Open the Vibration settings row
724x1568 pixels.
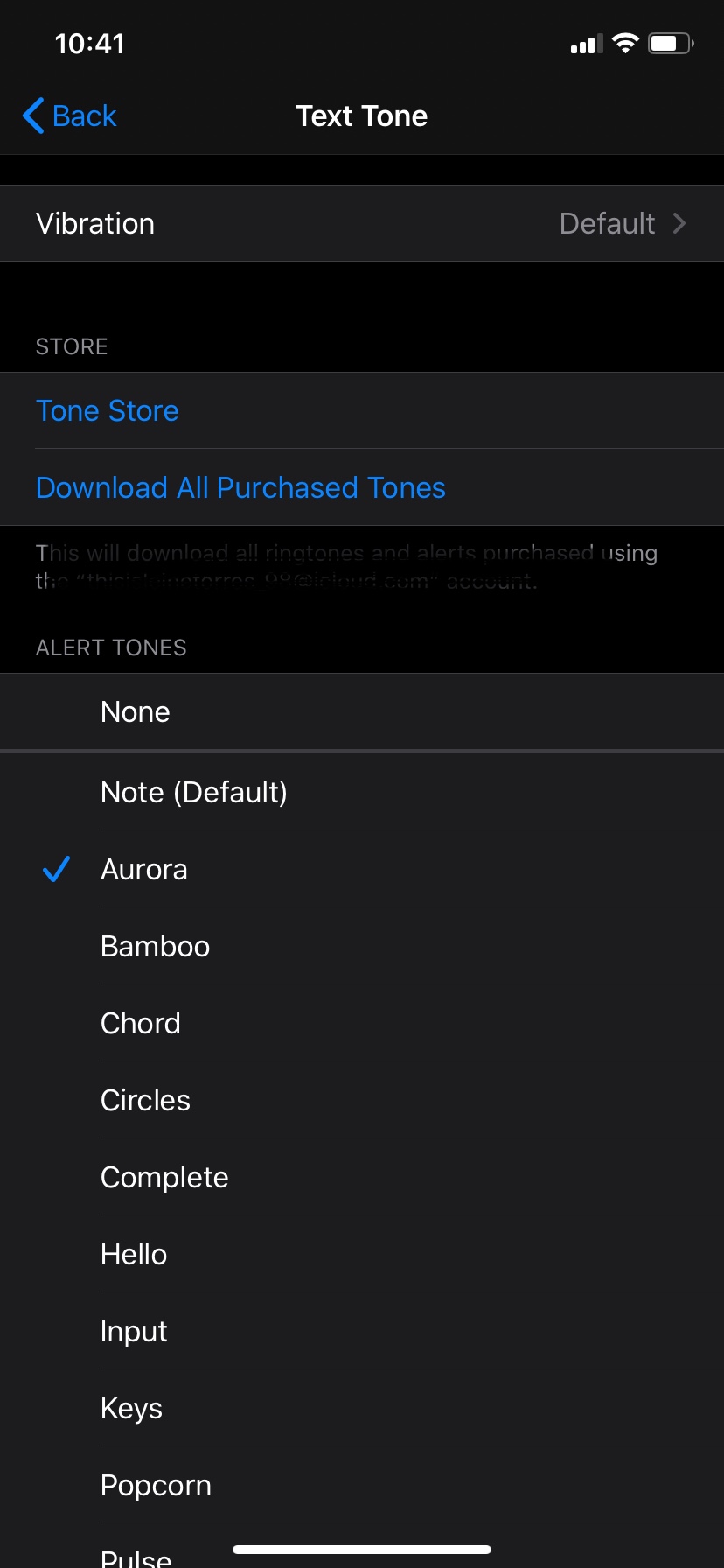coord(362,223)
